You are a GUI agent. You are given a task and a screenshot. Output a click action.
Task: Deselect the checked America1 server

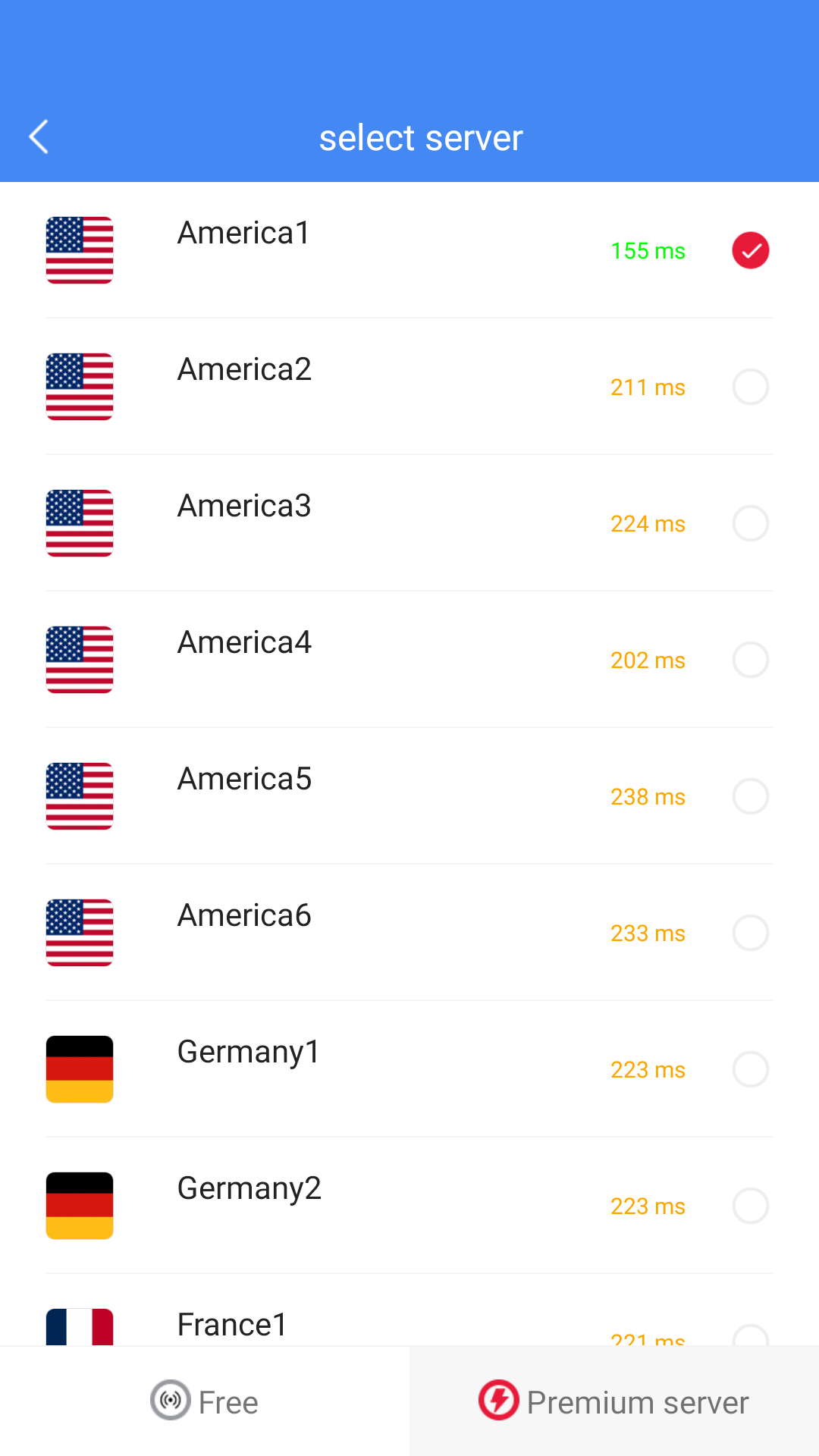click(x=750, y=250)
